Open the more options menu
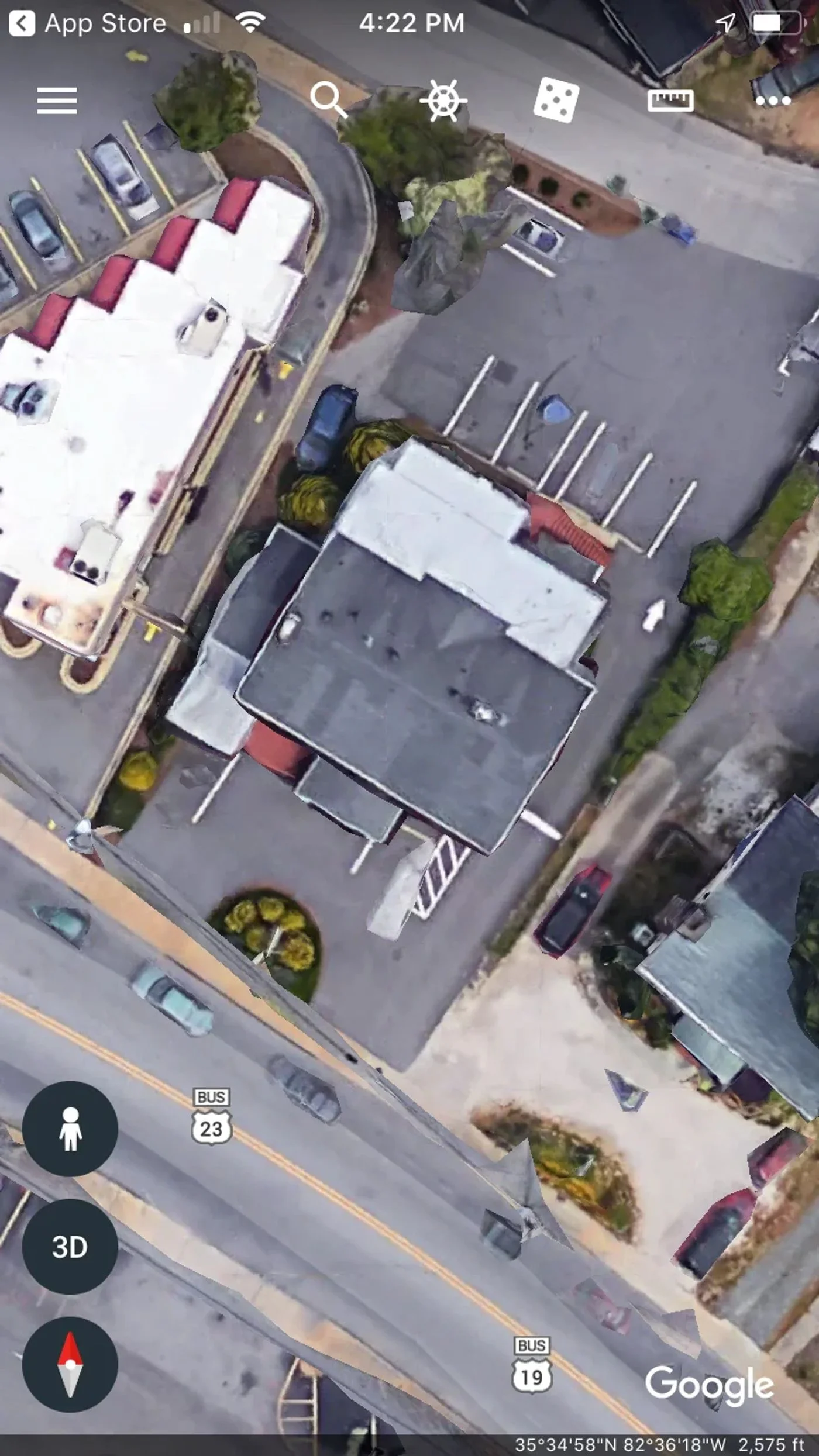The height and width of the screenshot is (1456, 819). (x=773, y=101)
